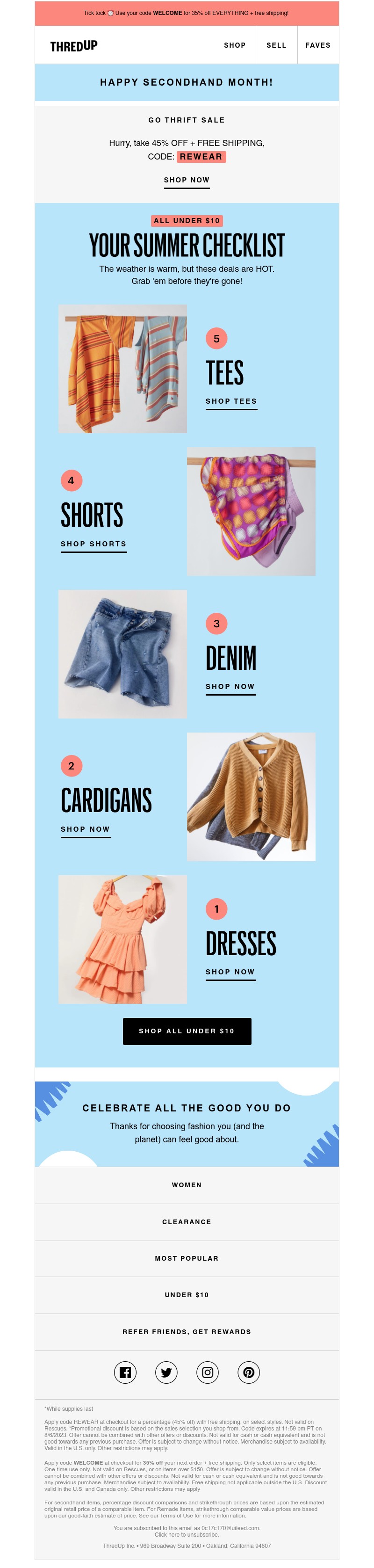The width and height of the screenshot is (374, 1568).
Task: Open the SHOP link in header
Action: [234, 45]
